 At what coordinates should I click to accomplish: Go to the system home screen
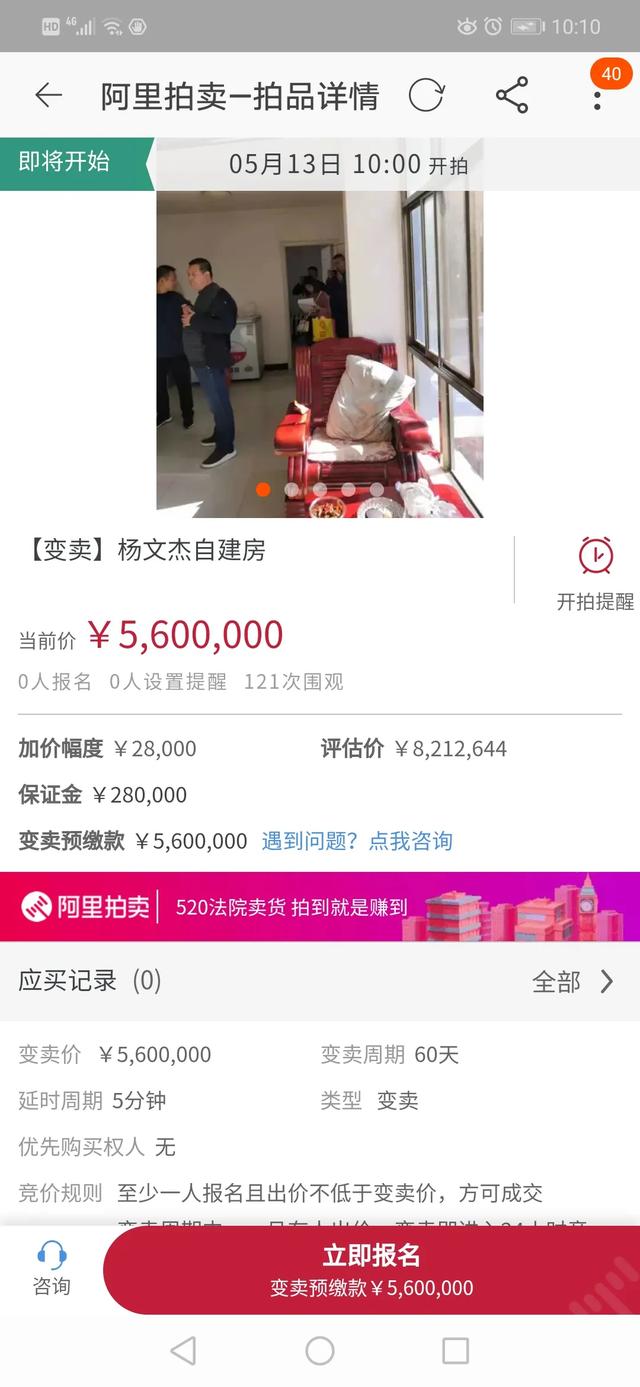point(320,1351)
